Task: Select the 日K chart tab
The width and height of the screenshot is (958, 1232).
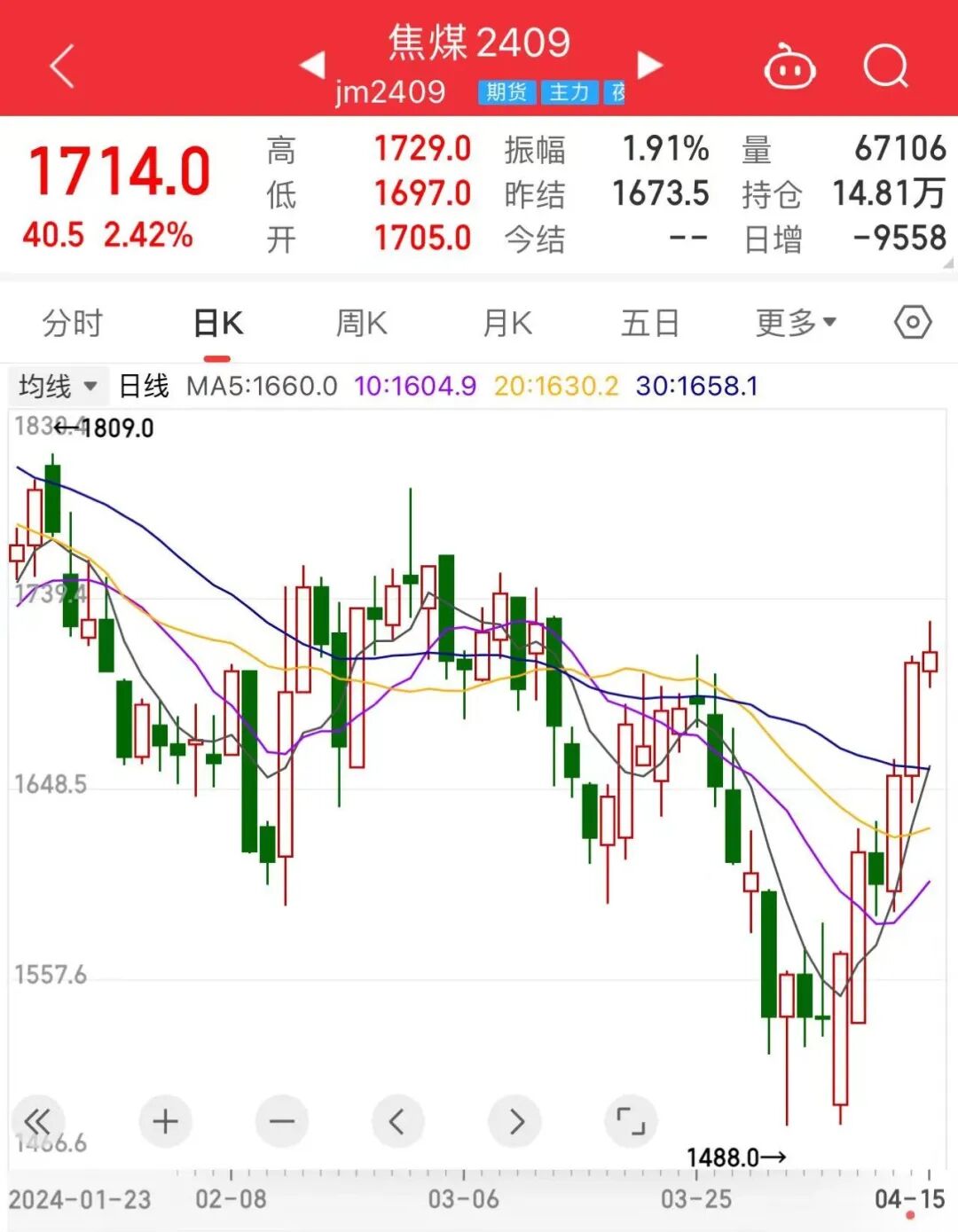Action: (218, 323)
